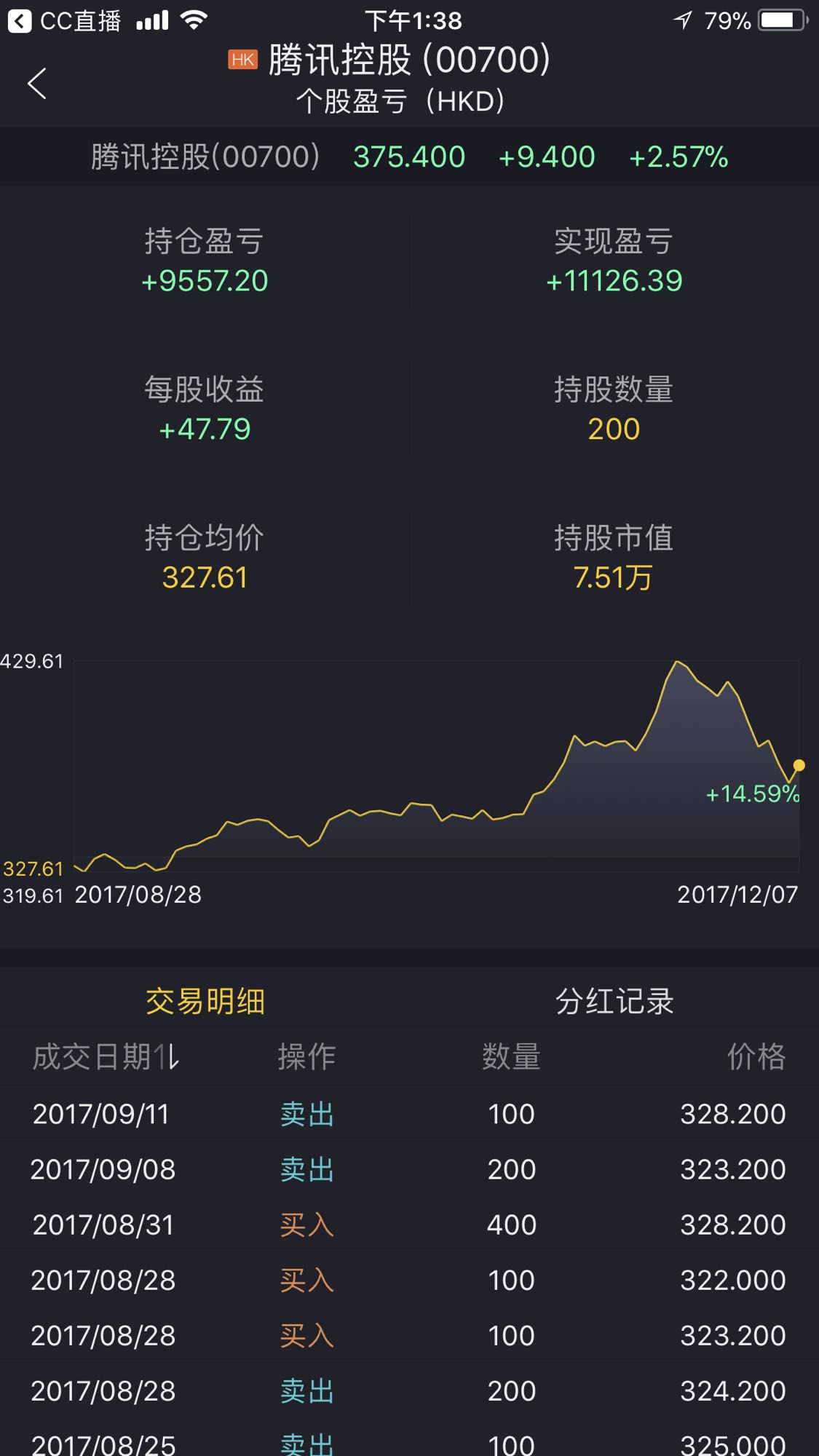Go back using the top-left arrow
The height and width of the screenshot is (1456, 819).
(x=37, y=84)
